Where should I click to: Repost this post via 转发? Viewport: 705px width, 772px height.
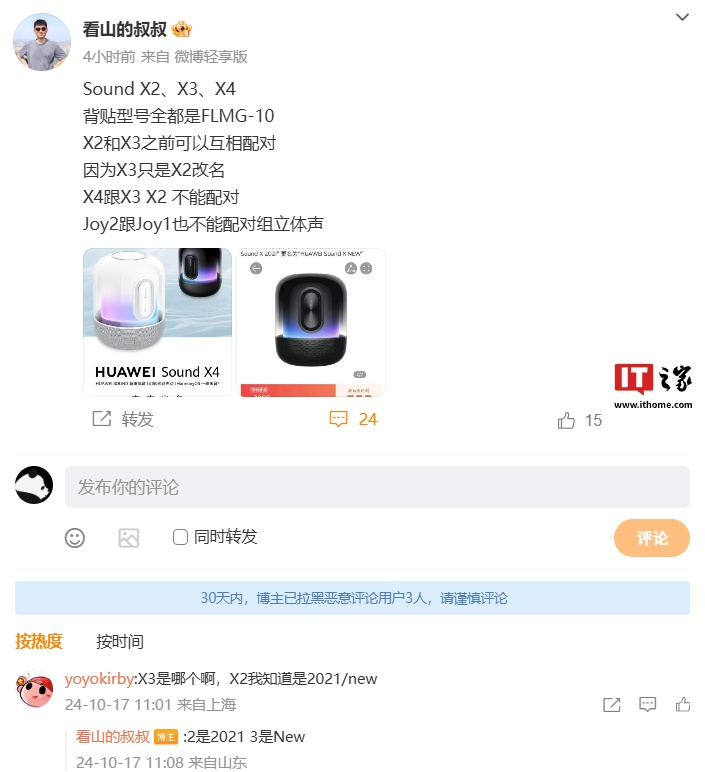(x=123, y=419)
